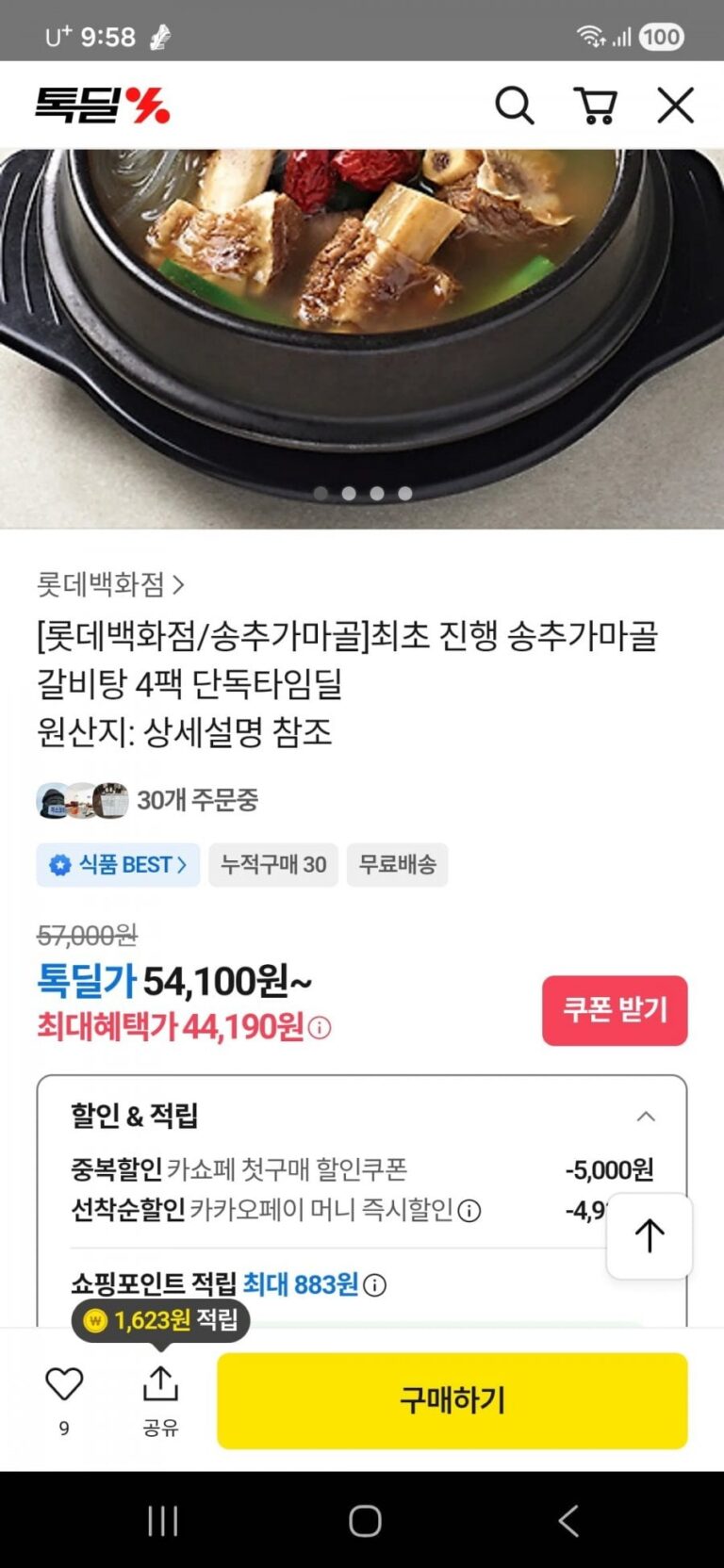Tap the 쿠폰 받기 button

[x=615, y=1010]
